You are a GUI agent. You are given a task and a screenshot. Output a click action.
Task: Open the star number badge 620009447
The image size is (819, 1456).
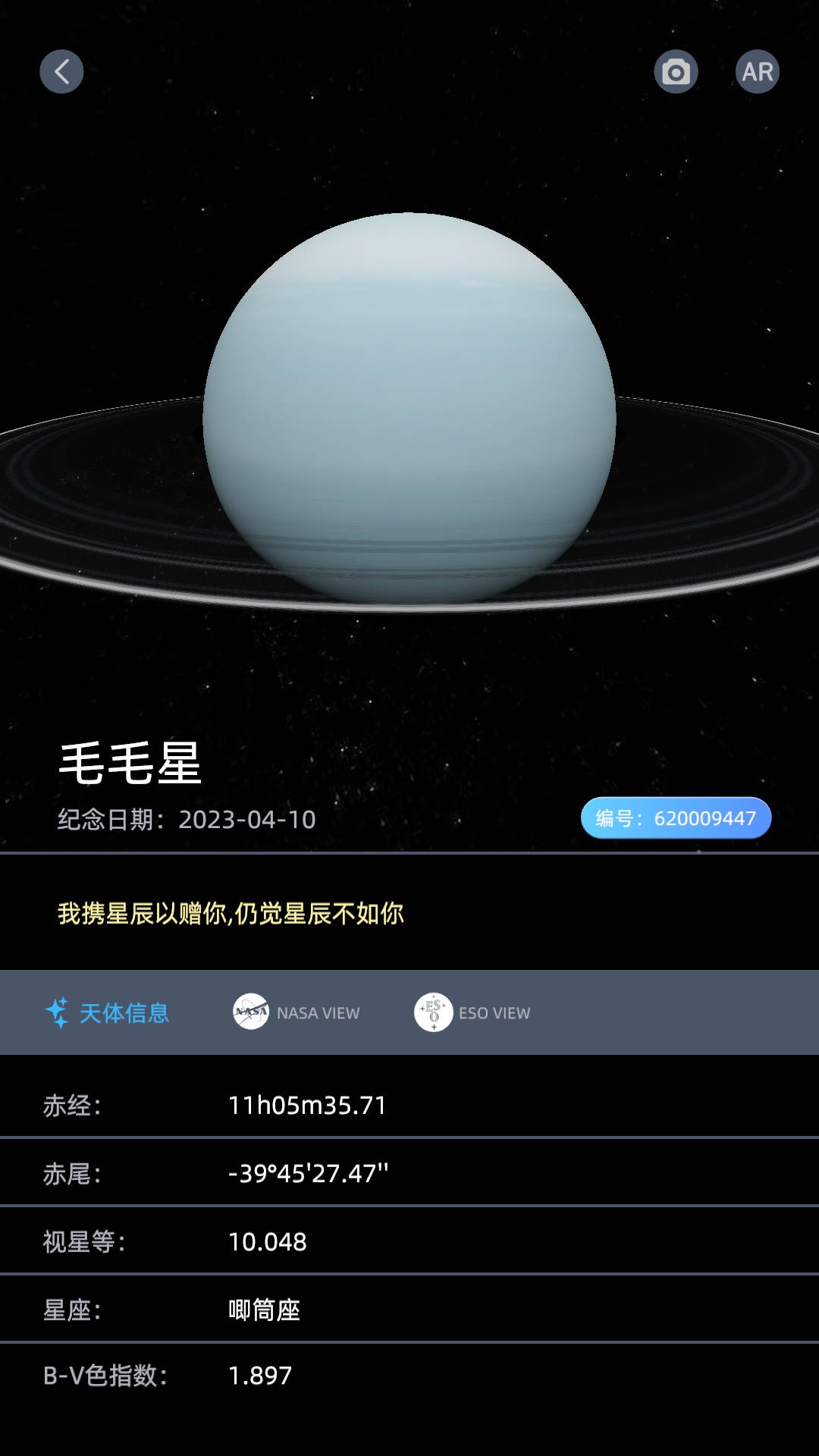click(675, 817)
